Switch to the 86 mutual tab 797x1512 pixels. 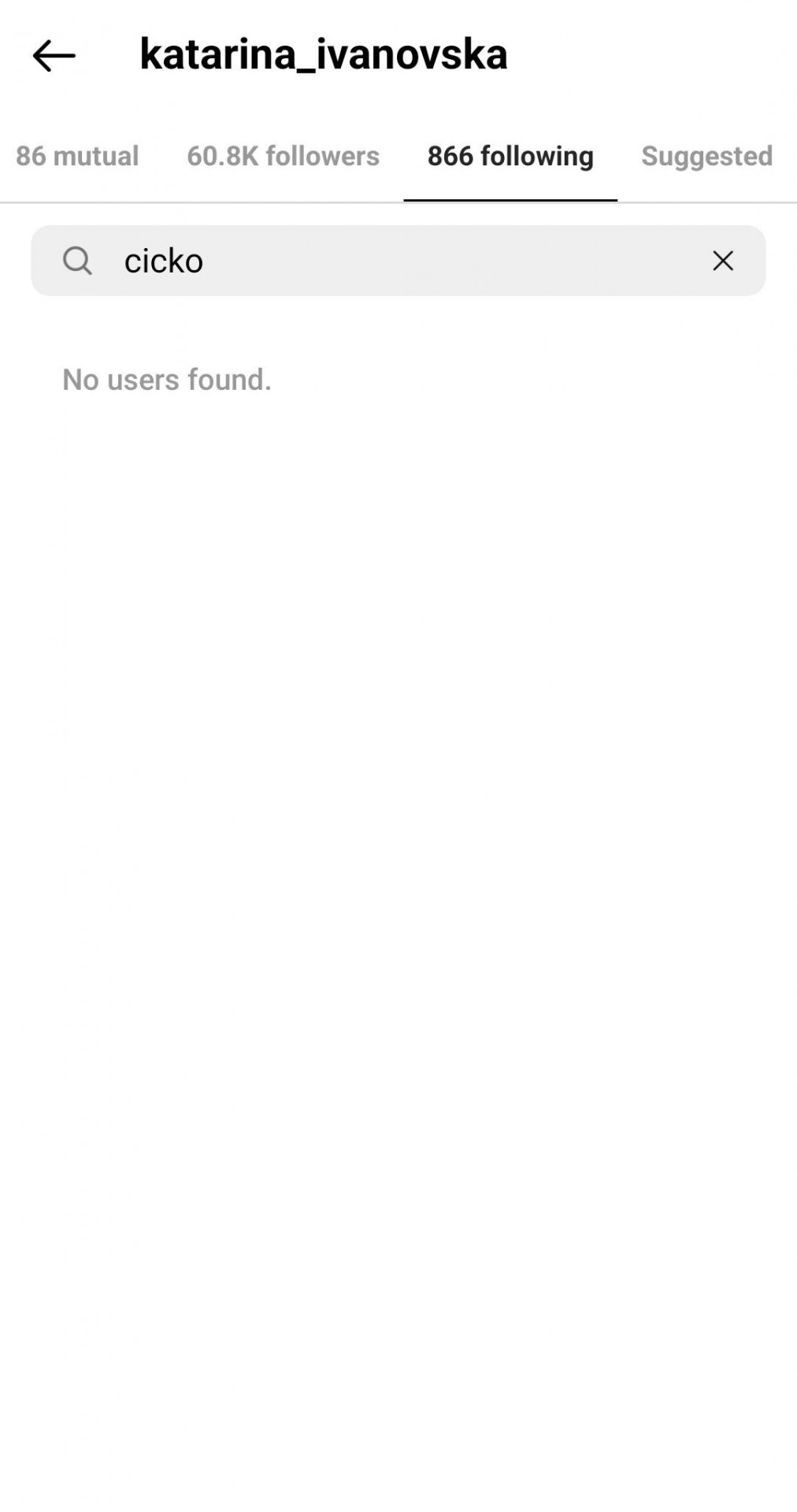pos(77,156)
